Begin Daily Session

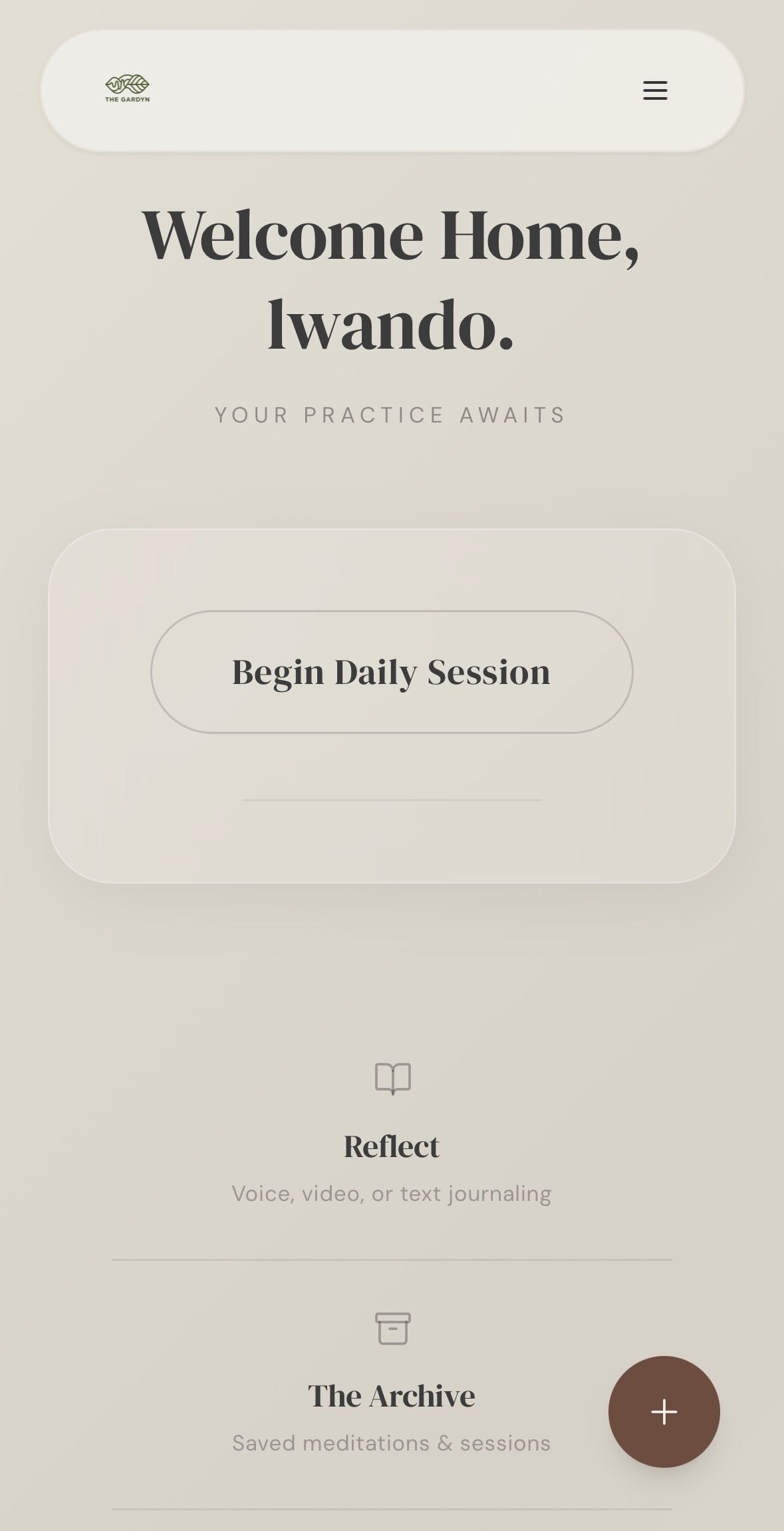[x=392, y=672]
